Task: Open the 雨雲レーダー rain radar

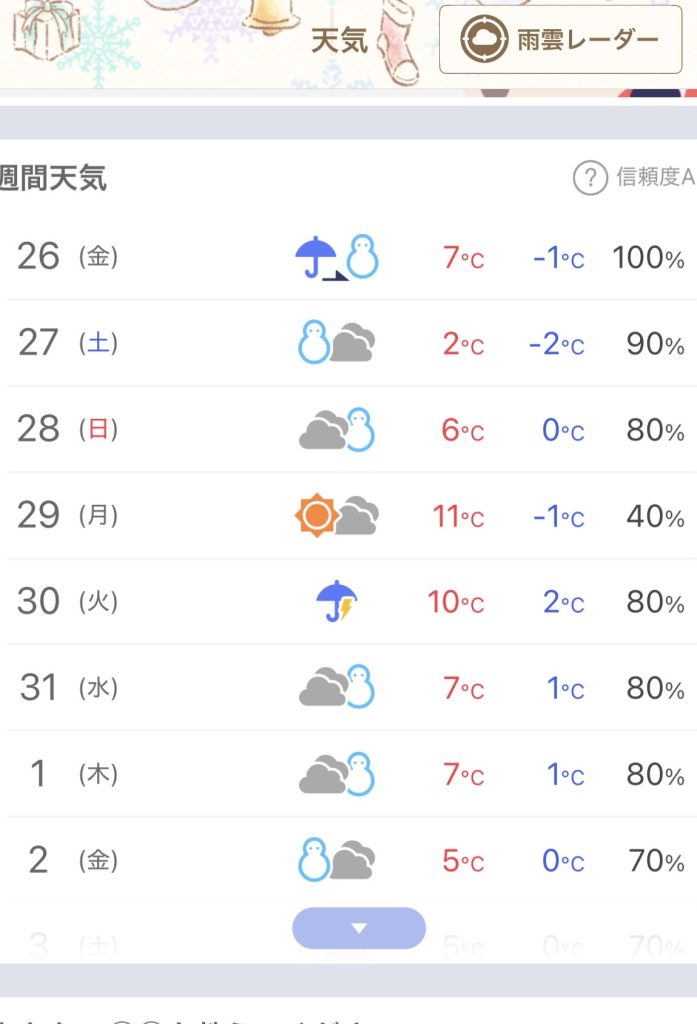Action: [x=560, y=40]
